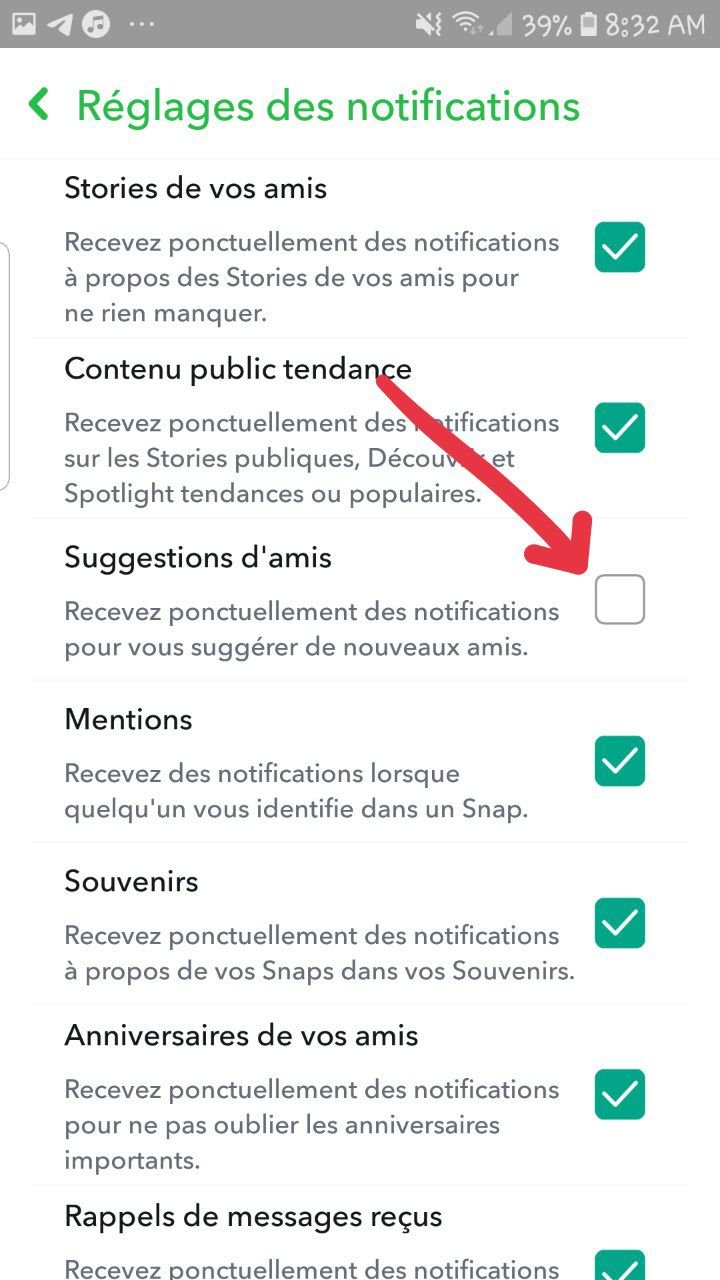This screenshot has width=720, height=1280.
Task: Disable Contenu public tendance notifications
Action: coord(619,427)
